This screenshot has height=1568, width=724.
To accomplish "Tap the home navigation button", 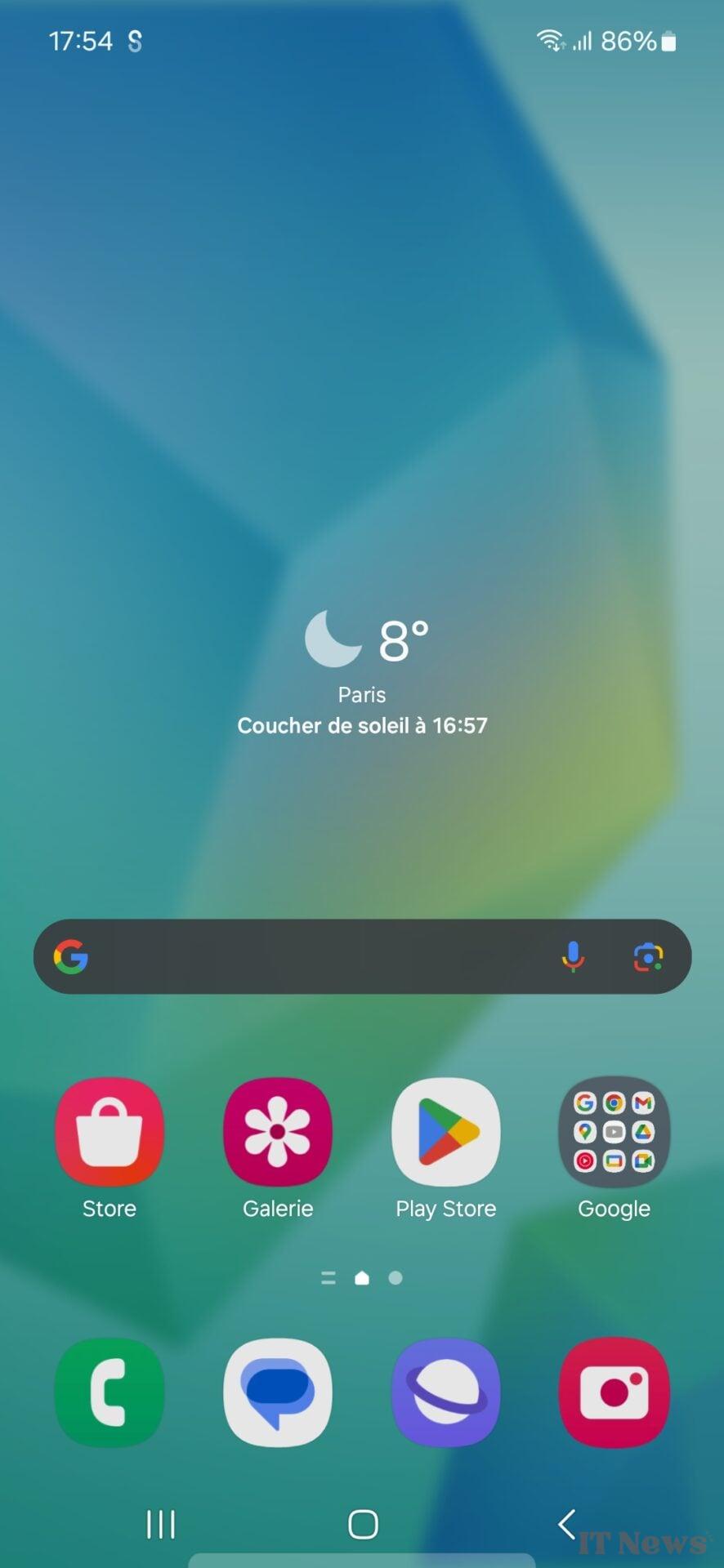I will point(363,1524).
